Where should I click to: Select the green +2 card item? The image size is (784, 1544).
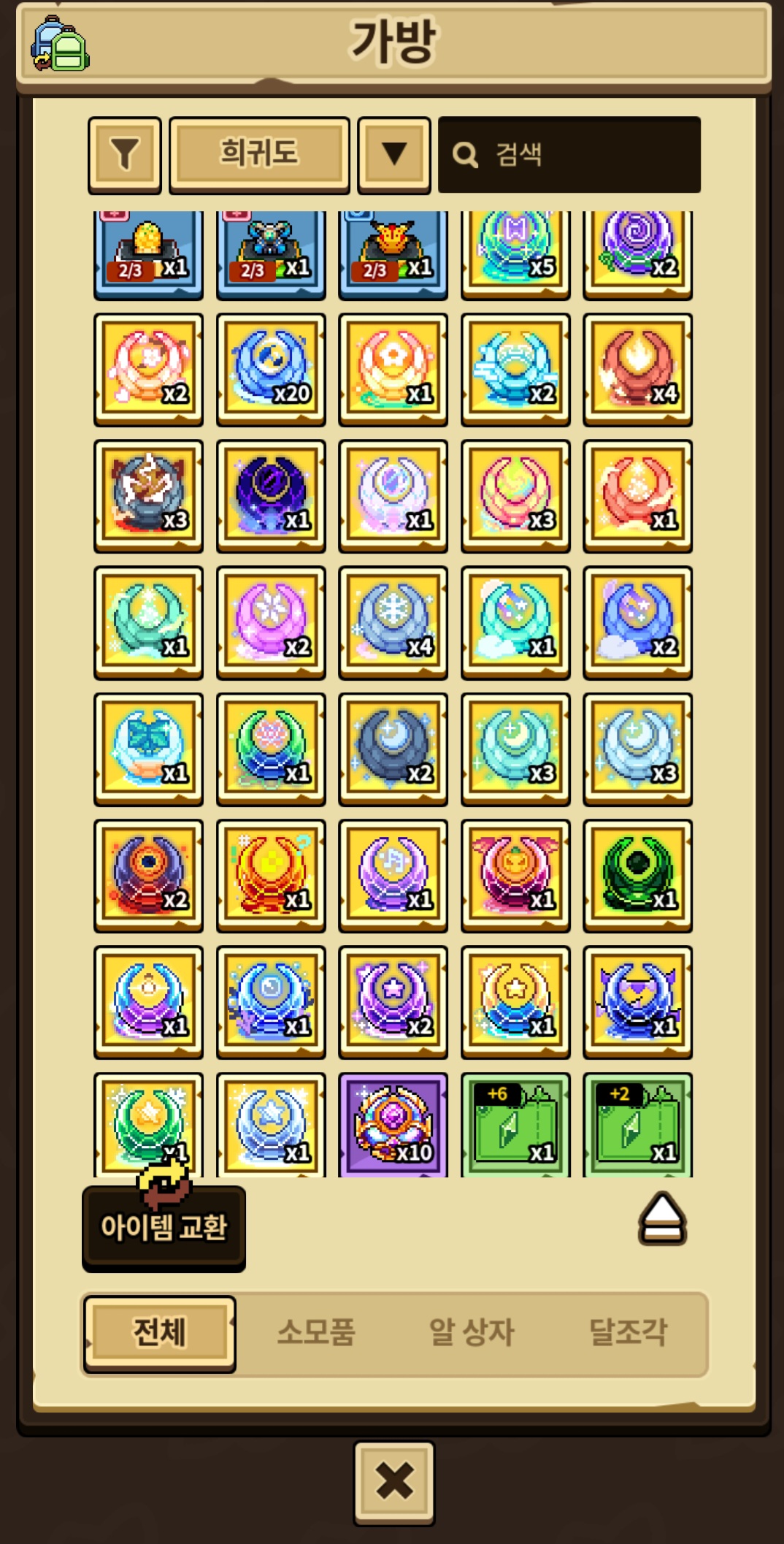coord(638,1125)
